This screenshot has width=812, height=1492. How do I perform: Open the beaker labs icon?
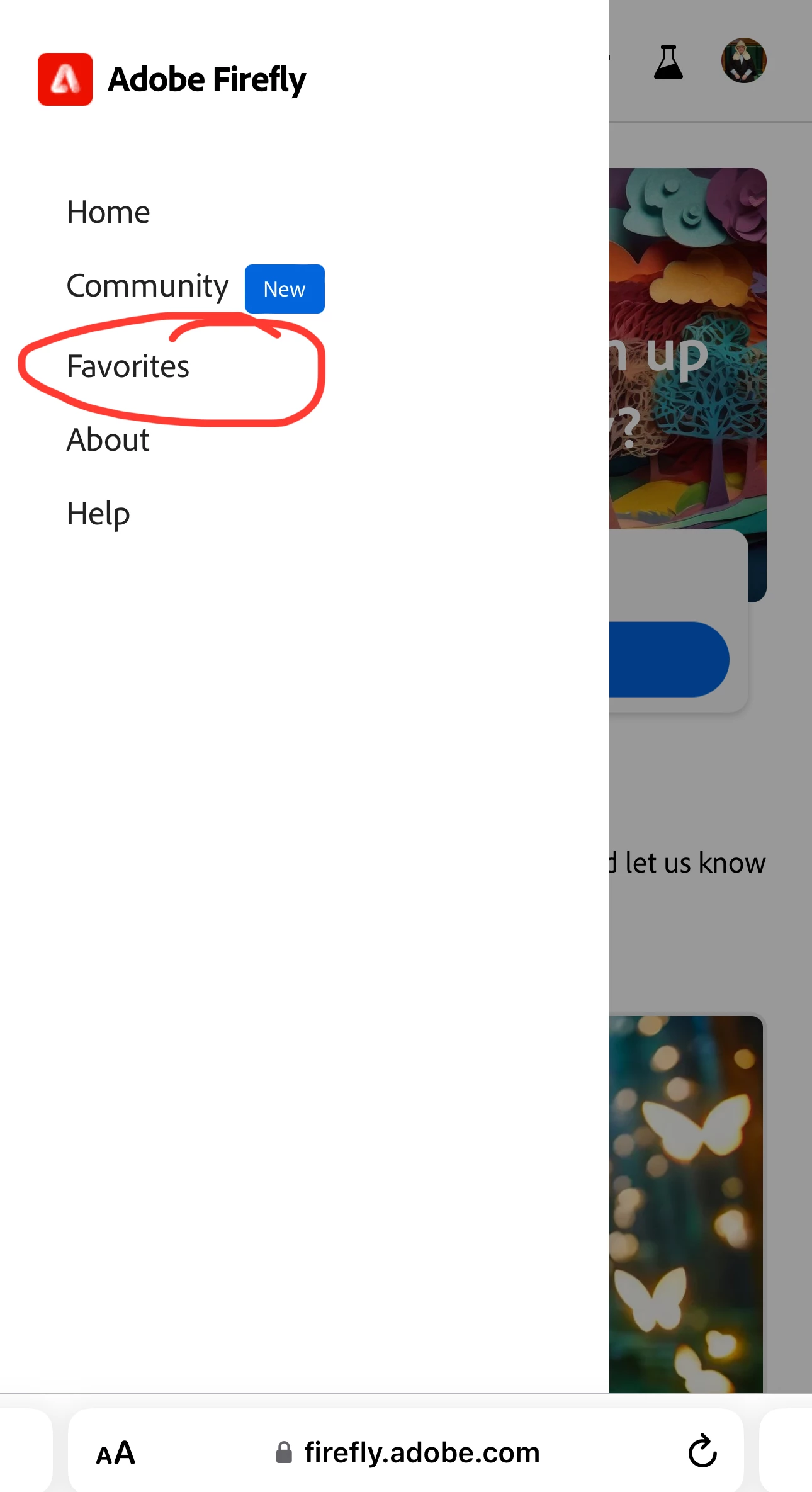668,62
